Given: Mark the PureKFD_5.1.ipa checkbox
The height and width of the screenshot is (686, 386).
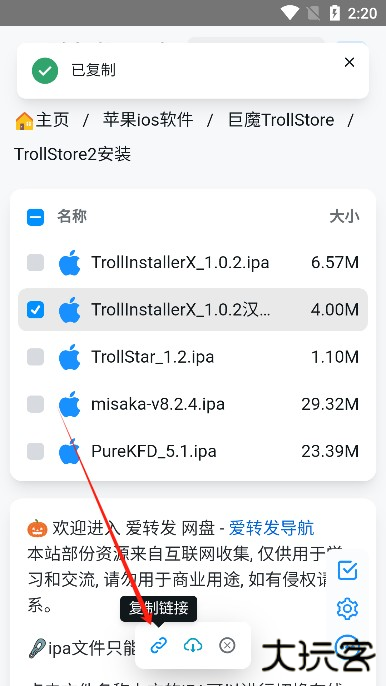Looking at the screenshot, I should (35, 452).
